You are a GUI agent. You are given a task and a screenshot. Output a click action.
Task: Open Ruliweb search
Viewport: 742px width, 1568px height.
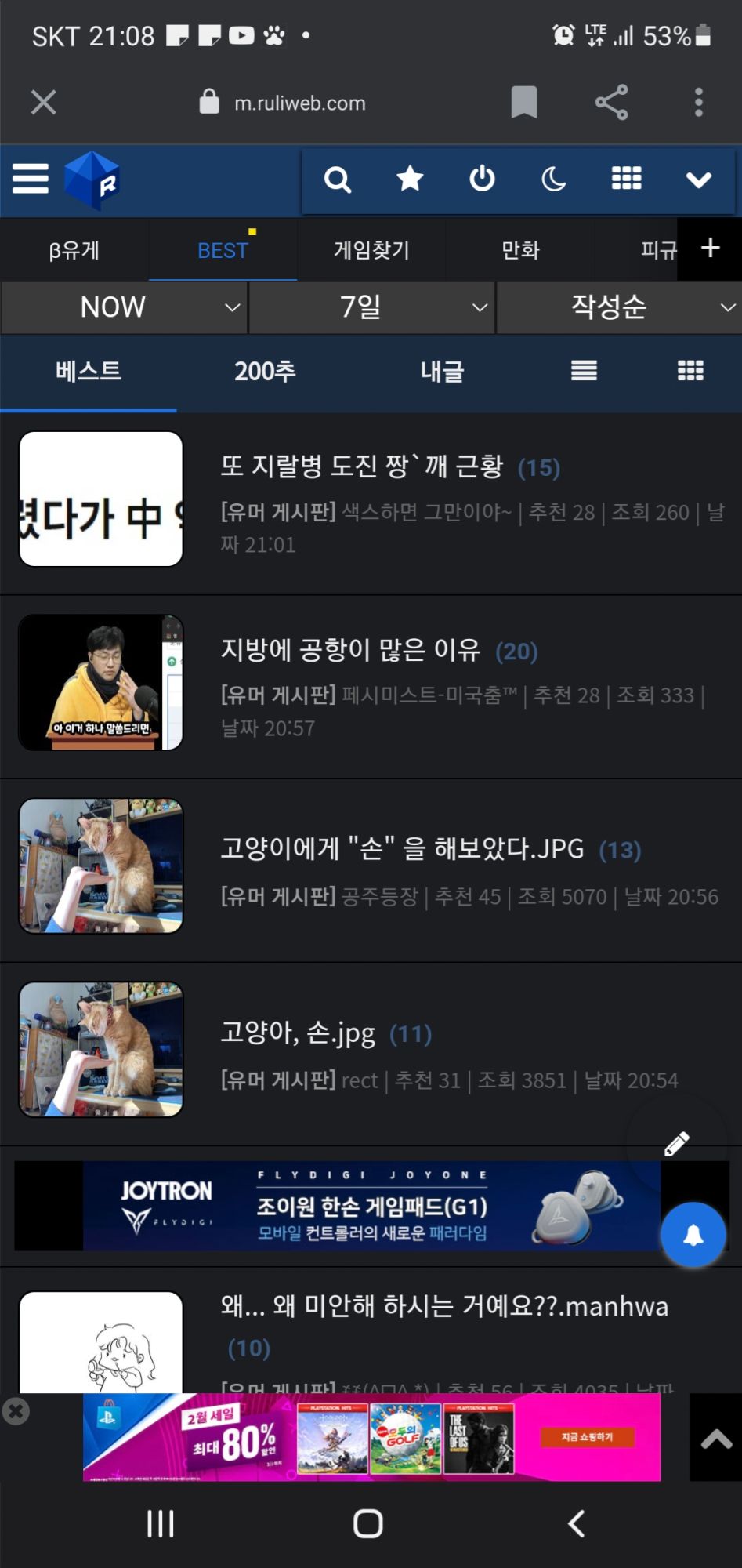(338, 180)
